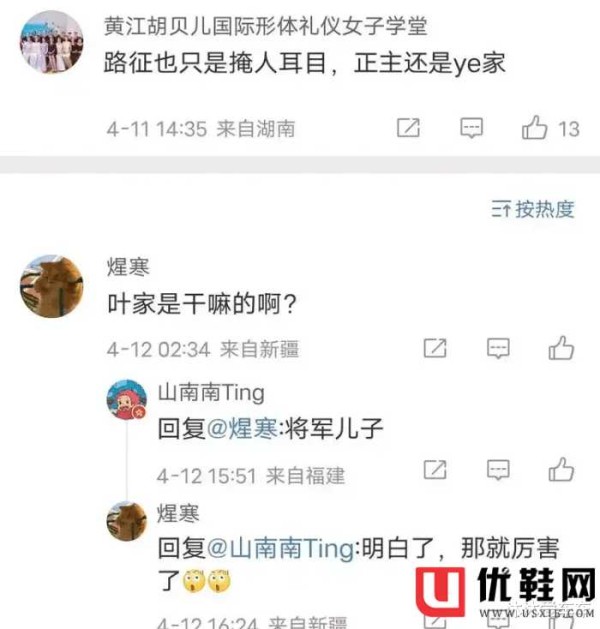600x629 pixels.
Task: Like 煜寒's comment 叶家是干嘛的啊
Action: pos(562,348)
